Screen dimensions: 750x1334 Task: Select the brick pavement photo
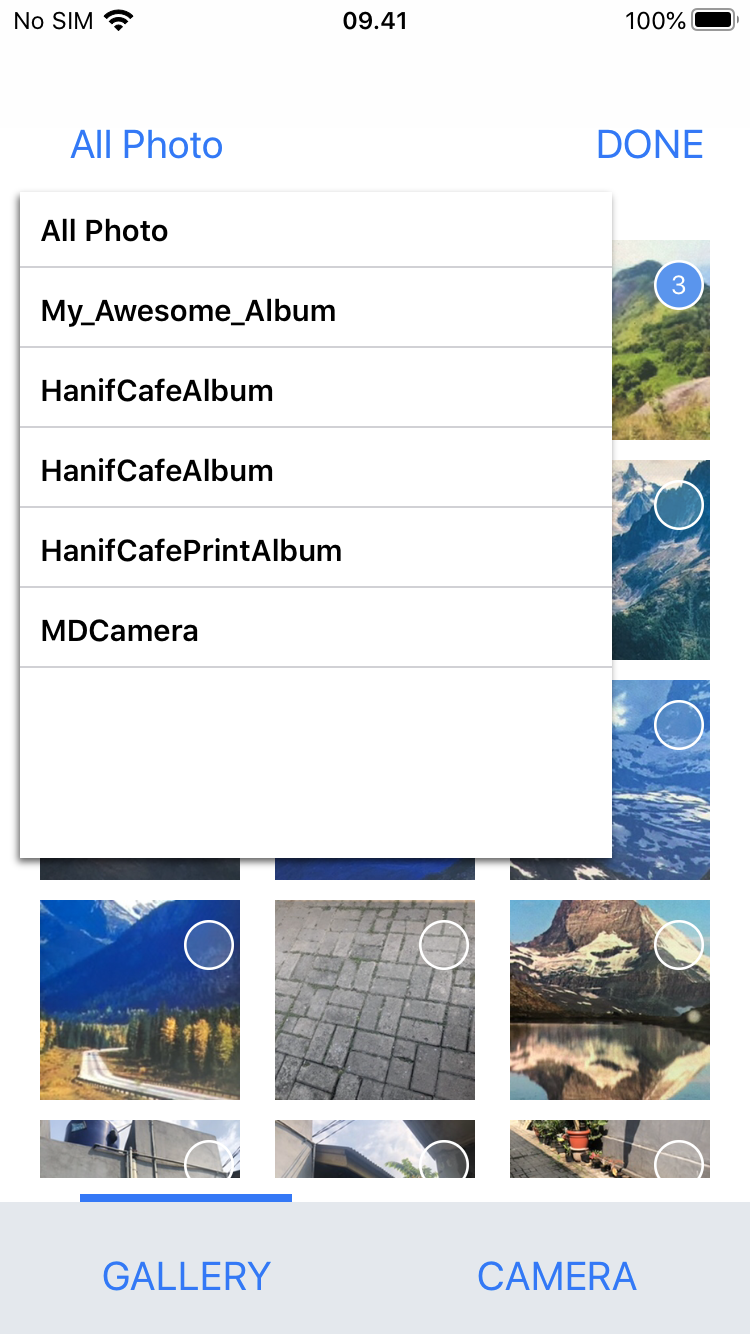(375, 1000)
